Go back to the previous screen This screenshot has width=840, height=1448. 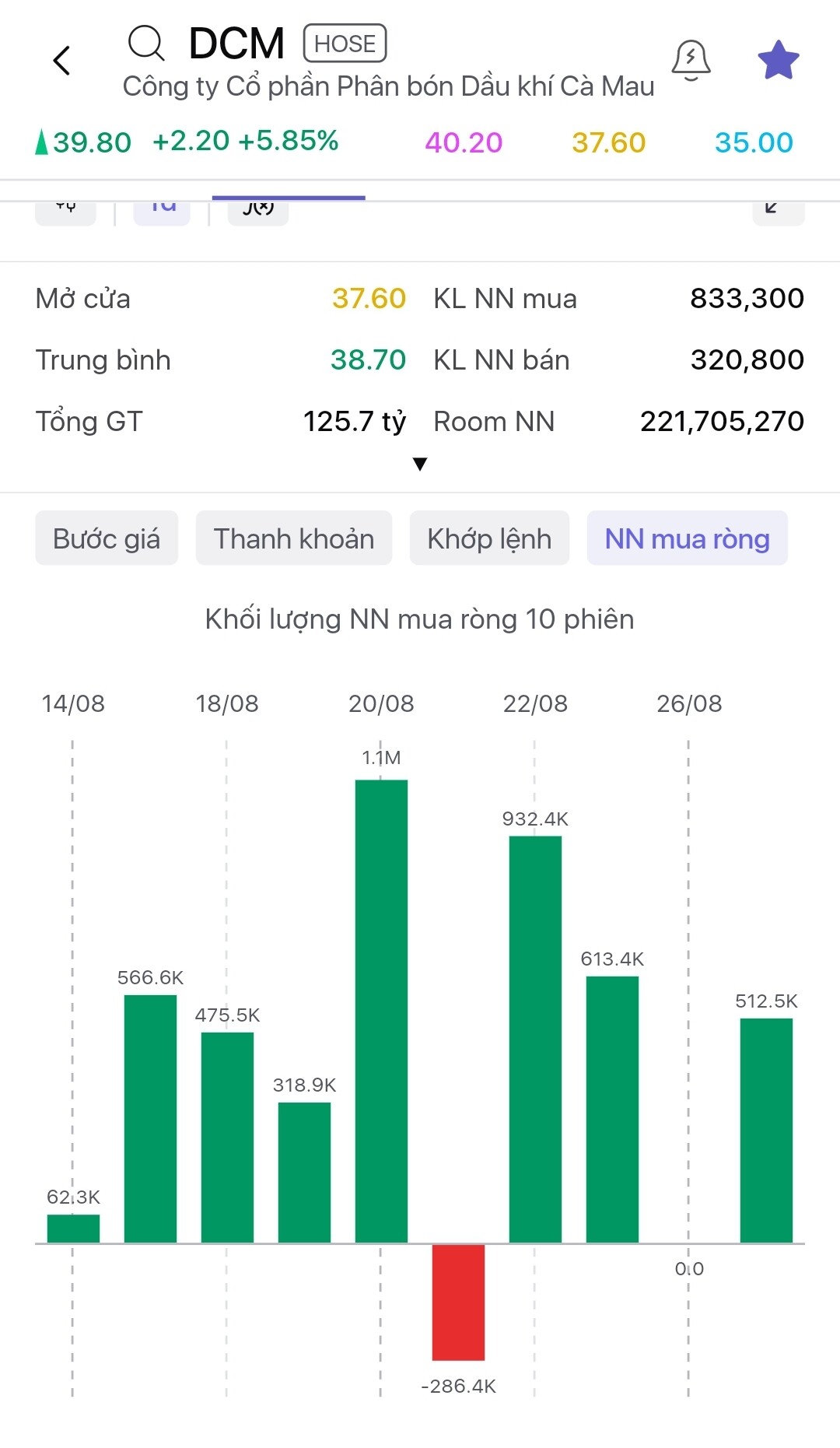[62, 61]
